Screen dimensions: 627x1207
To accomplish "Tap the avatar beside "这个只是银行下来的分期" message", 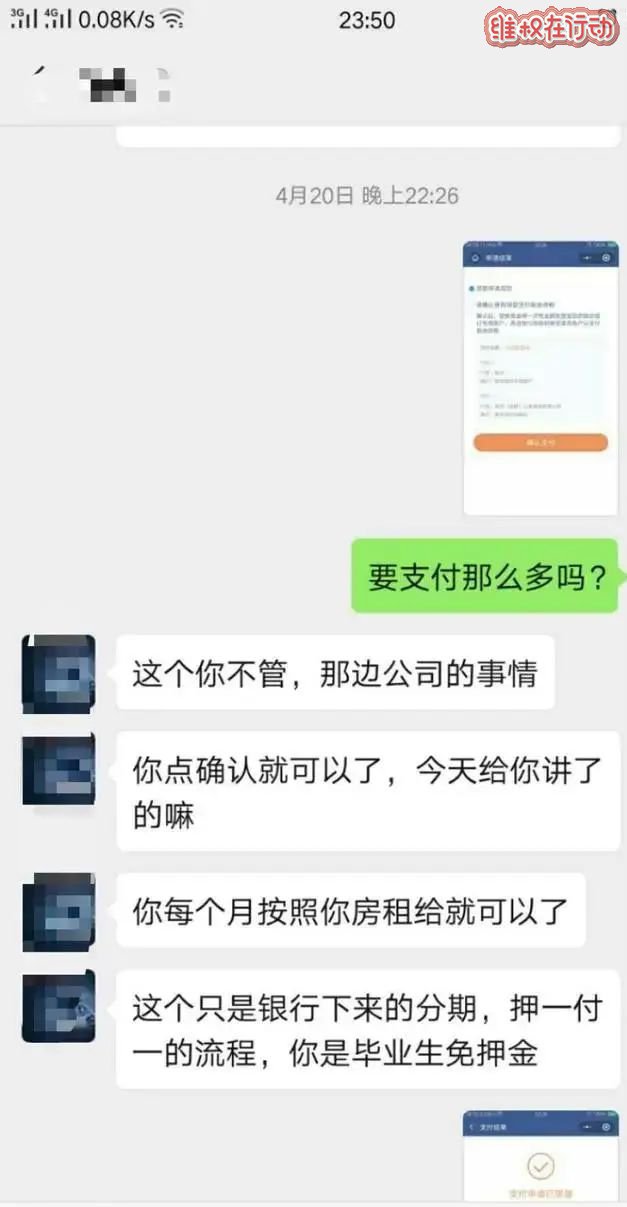I will pos(59,1007).
